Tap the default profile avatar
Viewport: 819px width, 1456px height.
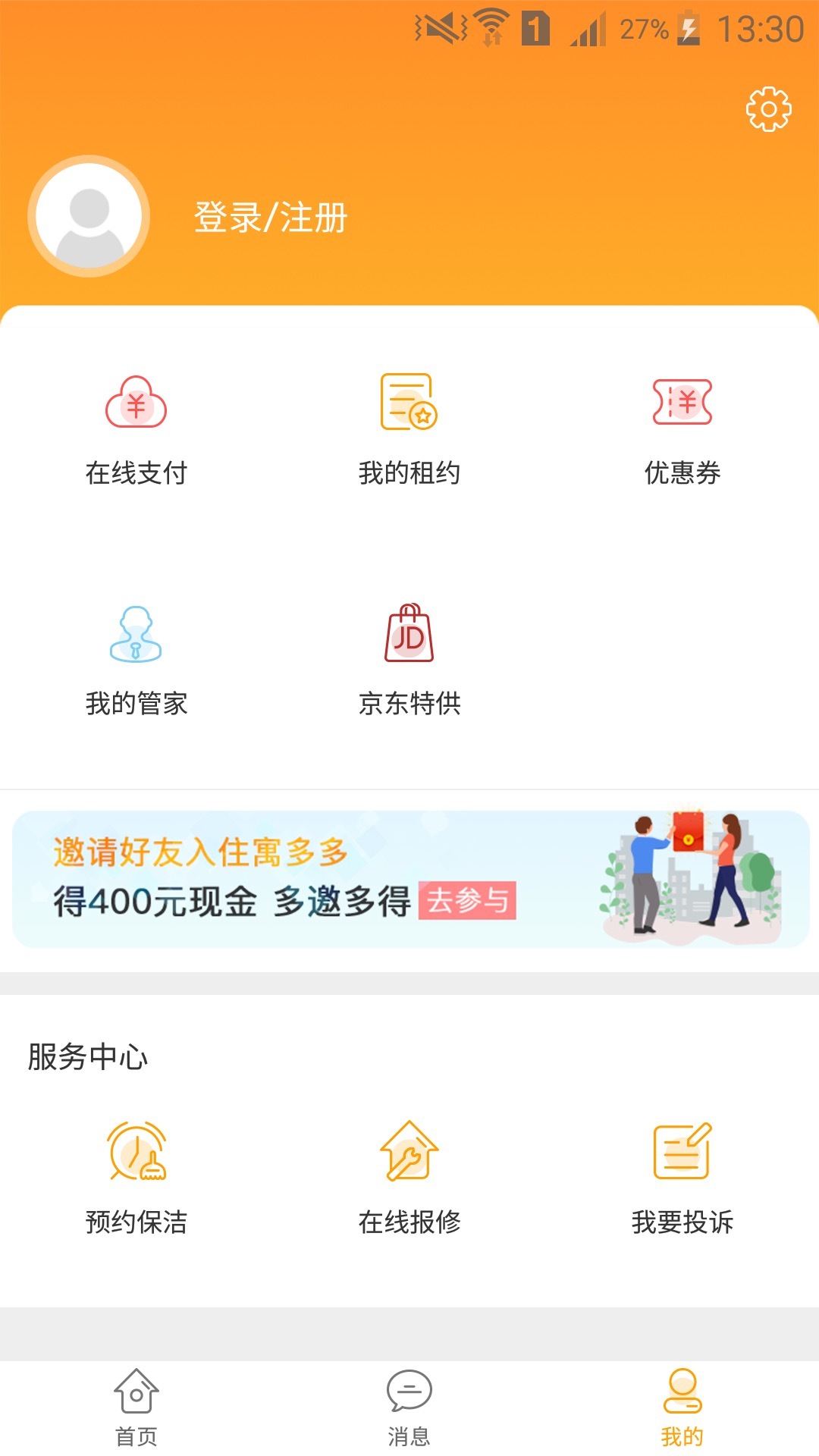coord(89,217)
